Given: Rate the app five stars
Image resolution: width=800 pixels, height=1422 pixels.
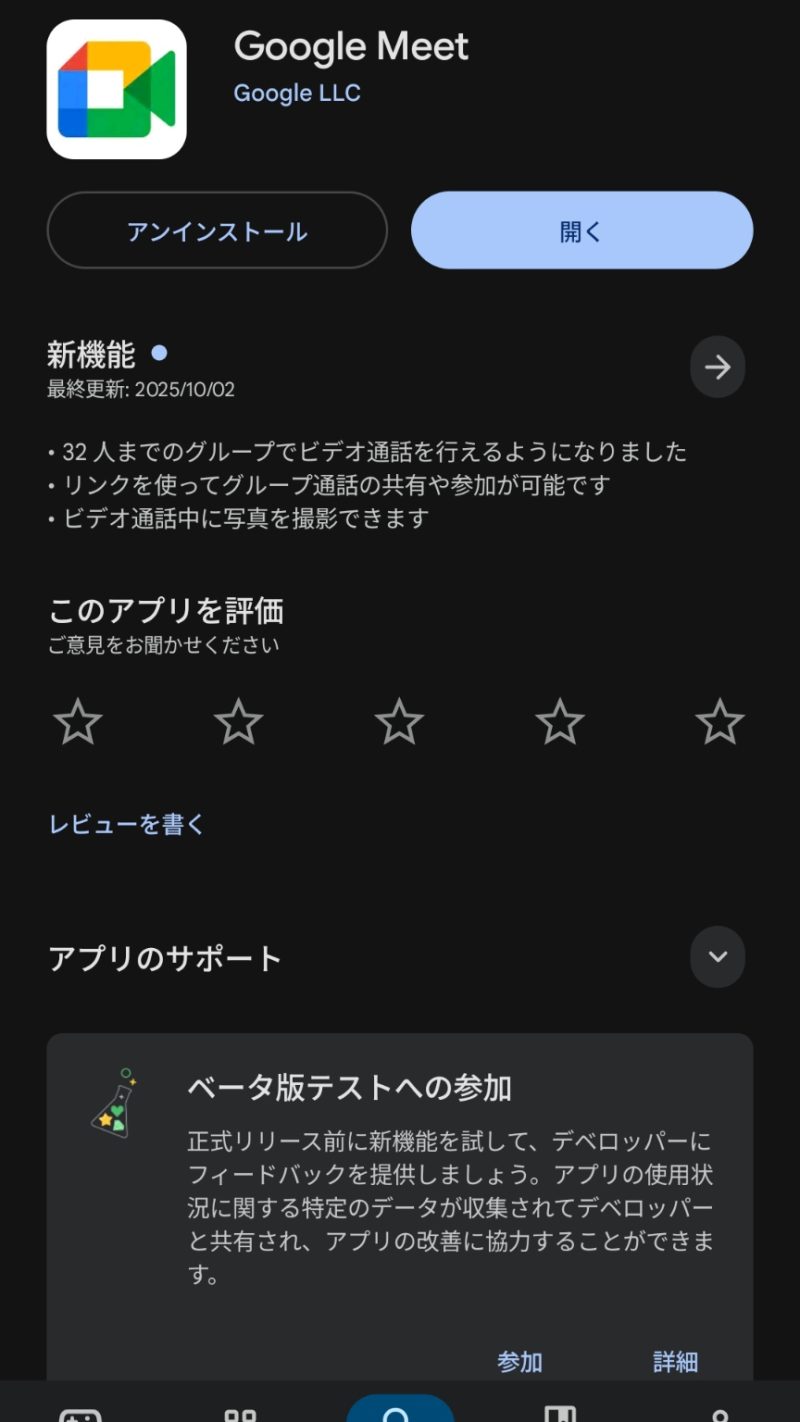Looking at the screenshot, I should pyautogui.click(x=720, y=722).
